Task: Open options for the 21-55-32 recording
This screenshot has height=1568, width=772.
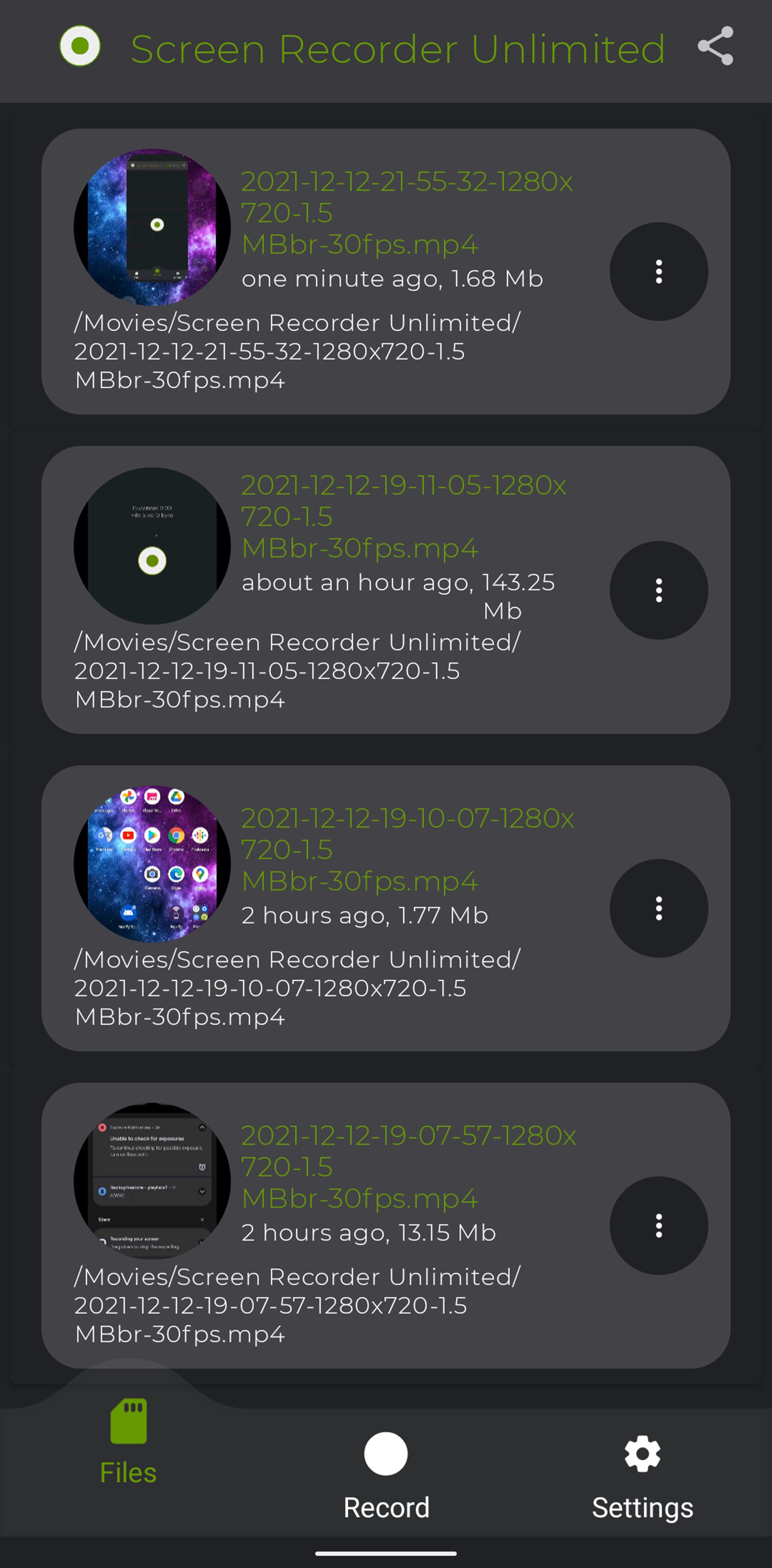Action: click(658, 271)
